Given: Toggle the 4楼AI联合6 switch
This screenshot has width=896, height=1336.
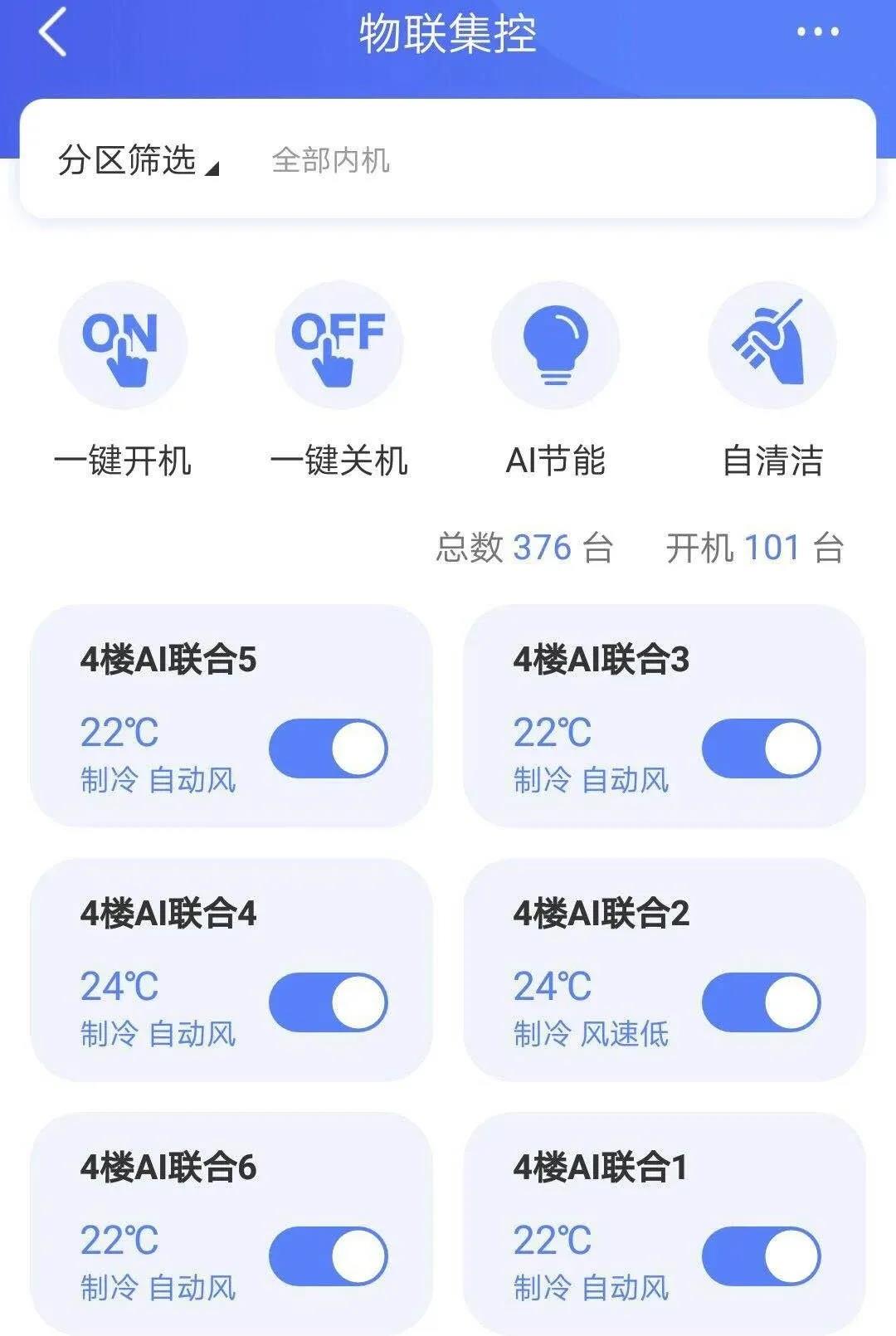Looking at the screenshot, I should pos(329,1256).
